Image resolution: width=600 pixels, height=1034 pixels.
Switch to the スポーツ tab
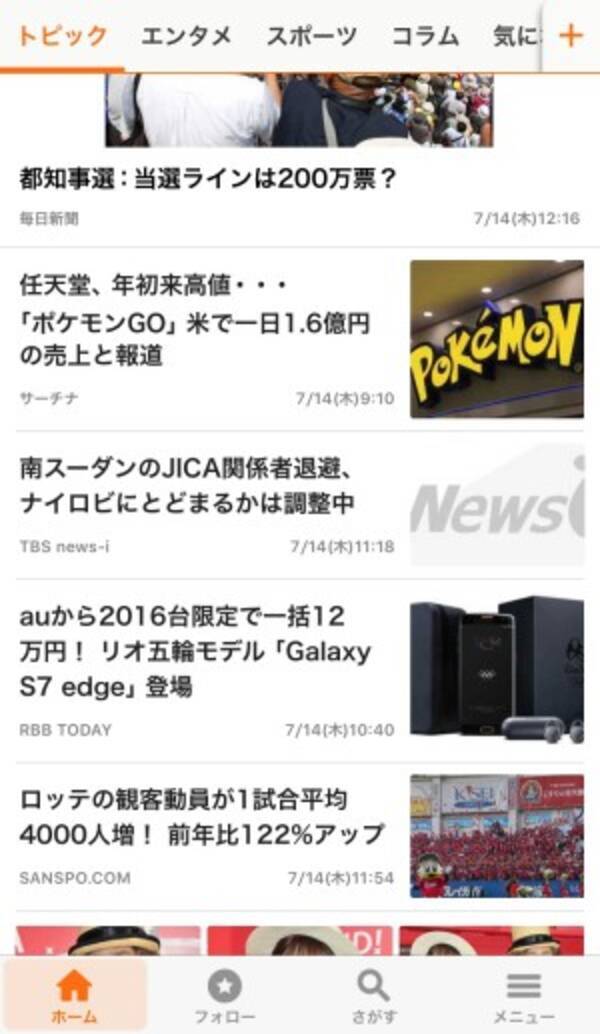[311, 37]
